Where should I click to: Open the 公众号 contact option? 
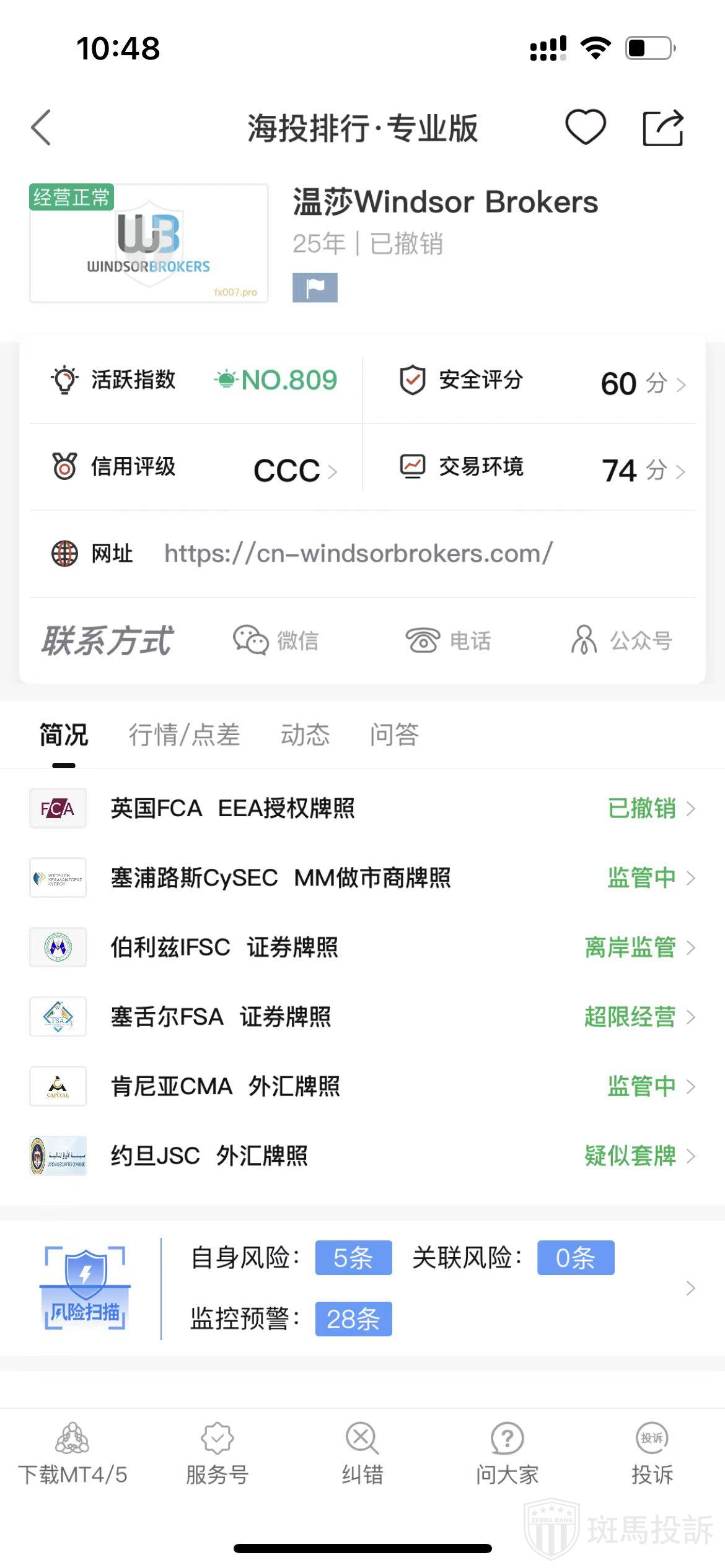click(x=622, y=640)
